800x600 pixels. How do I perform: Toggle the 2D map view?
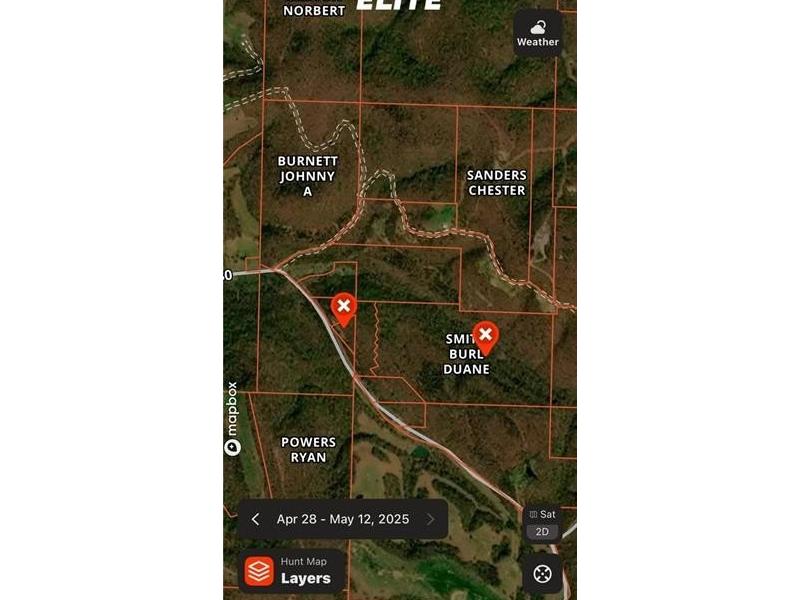tap(542, 531)
